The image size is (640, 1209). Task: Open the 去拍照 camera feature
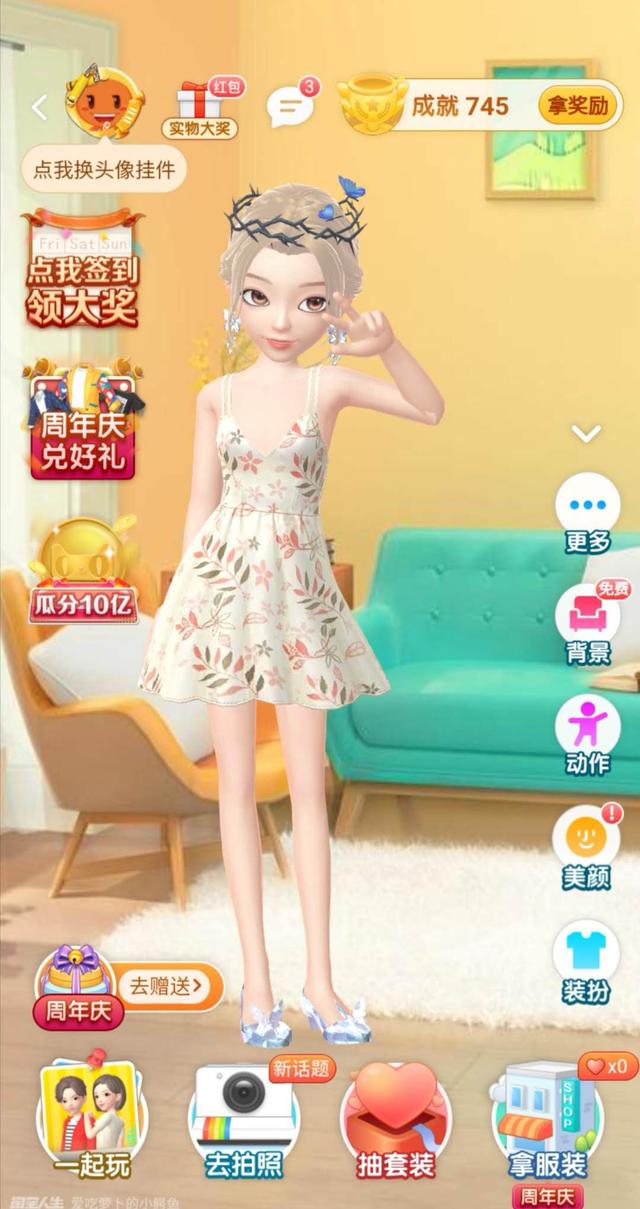coord(244,1120)
